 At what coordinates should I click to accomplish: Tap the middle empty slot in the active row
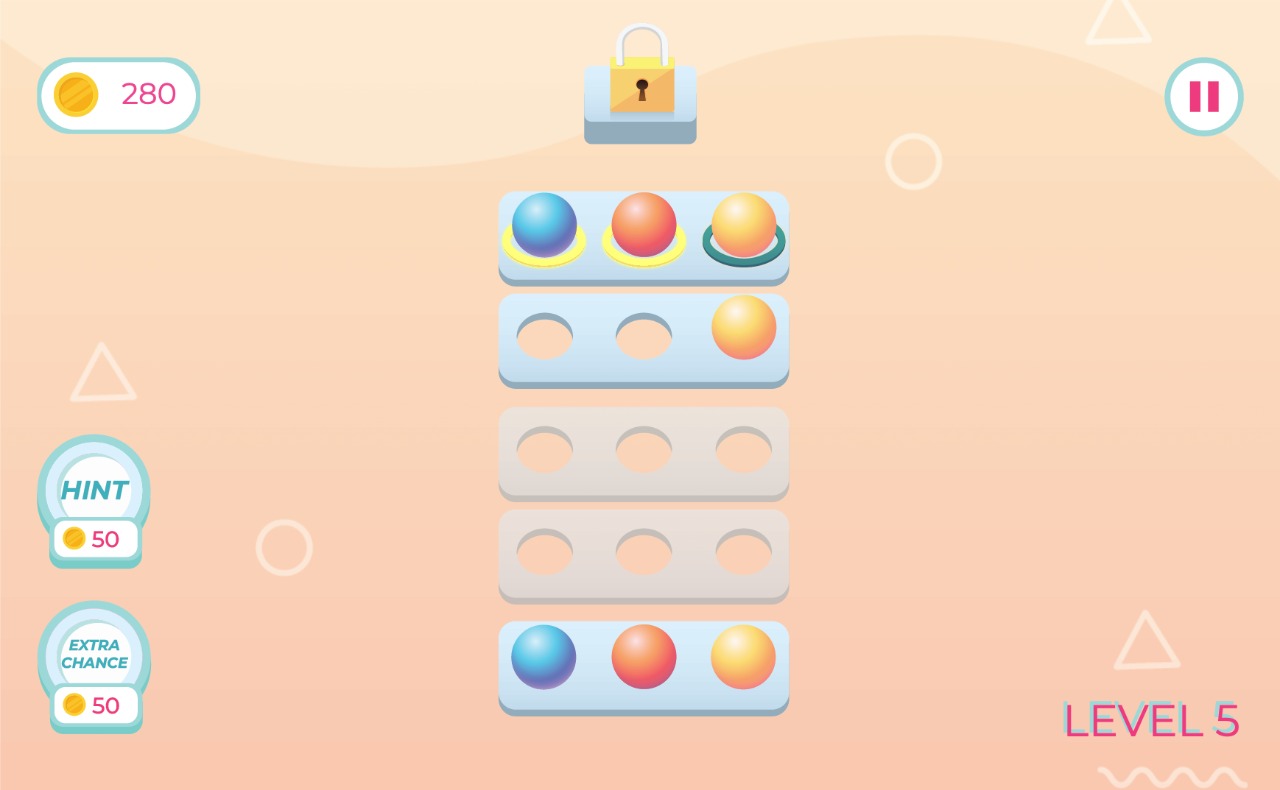(644, 337)
